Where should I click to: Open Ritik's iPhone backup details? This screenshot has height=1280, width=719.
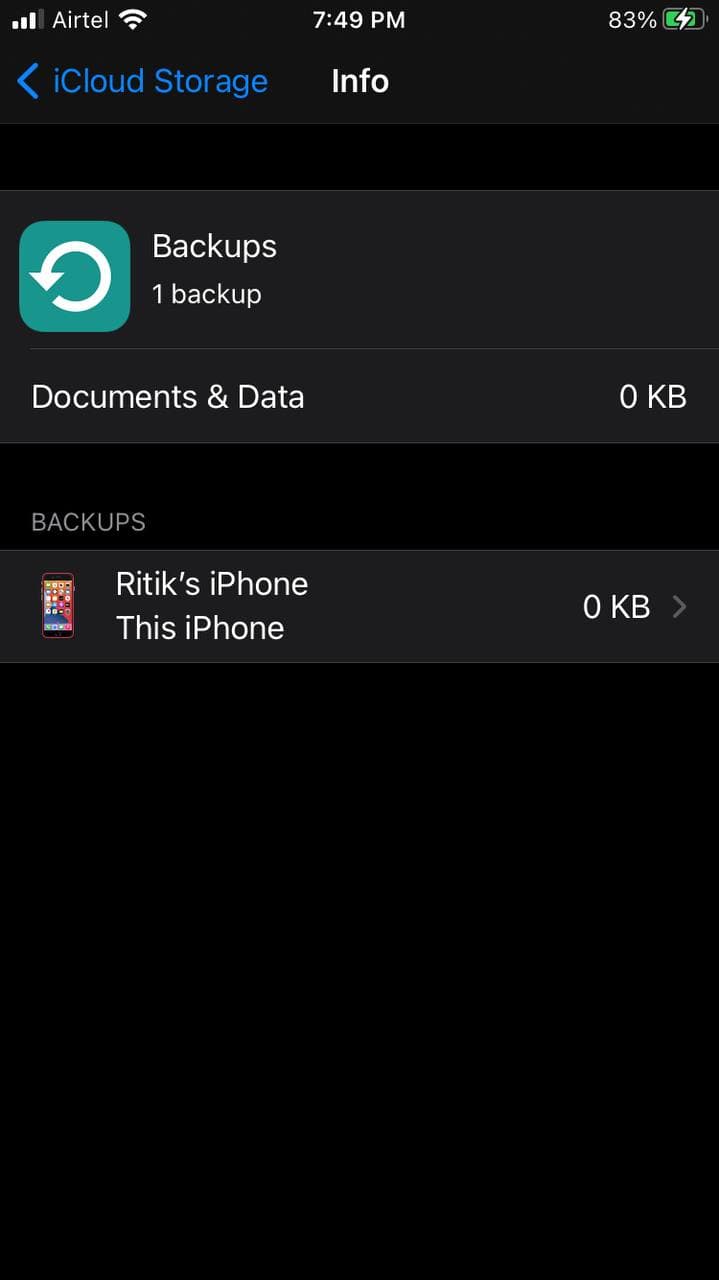359,606
